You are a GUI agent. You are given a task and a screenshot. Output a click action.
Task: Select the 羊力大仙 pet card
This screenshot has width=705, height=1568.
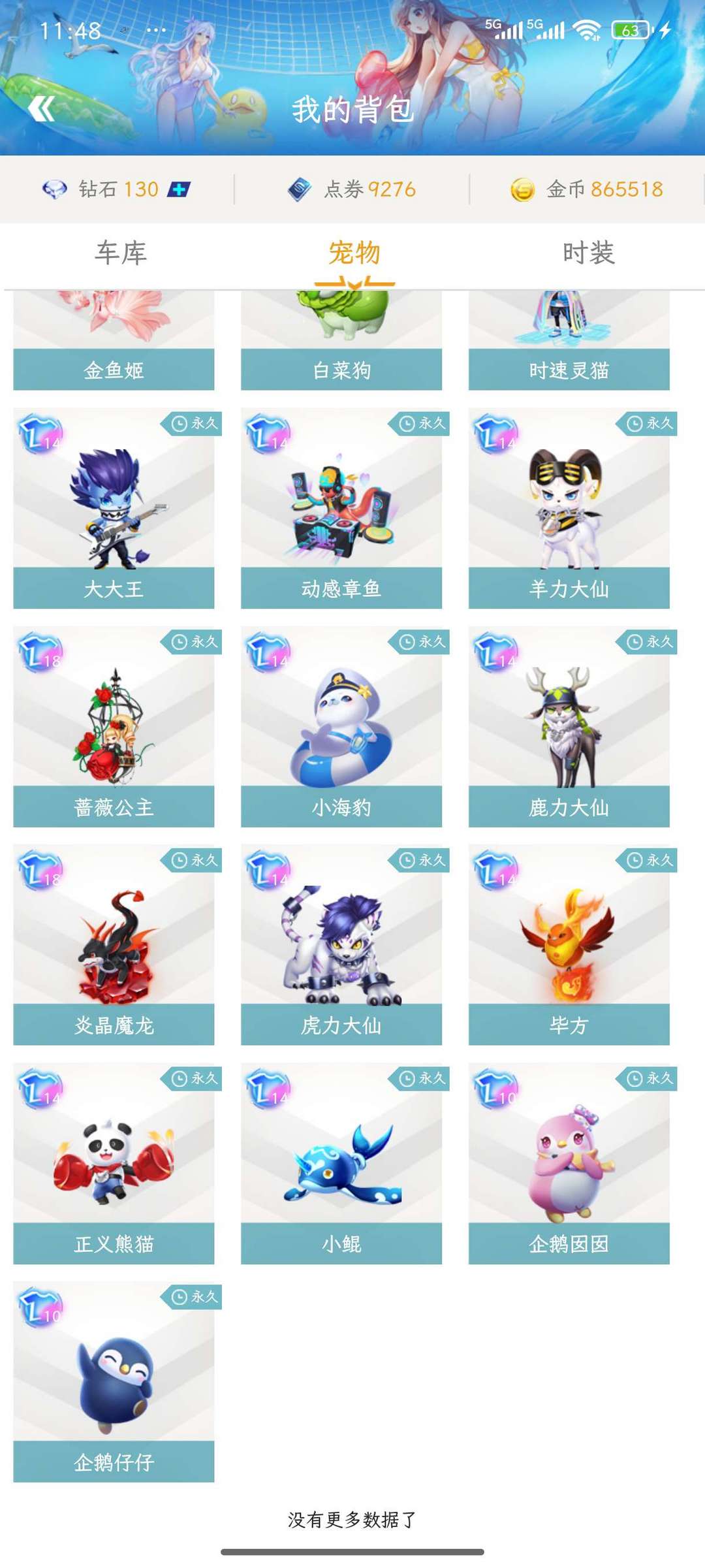(x=569, y=509)
